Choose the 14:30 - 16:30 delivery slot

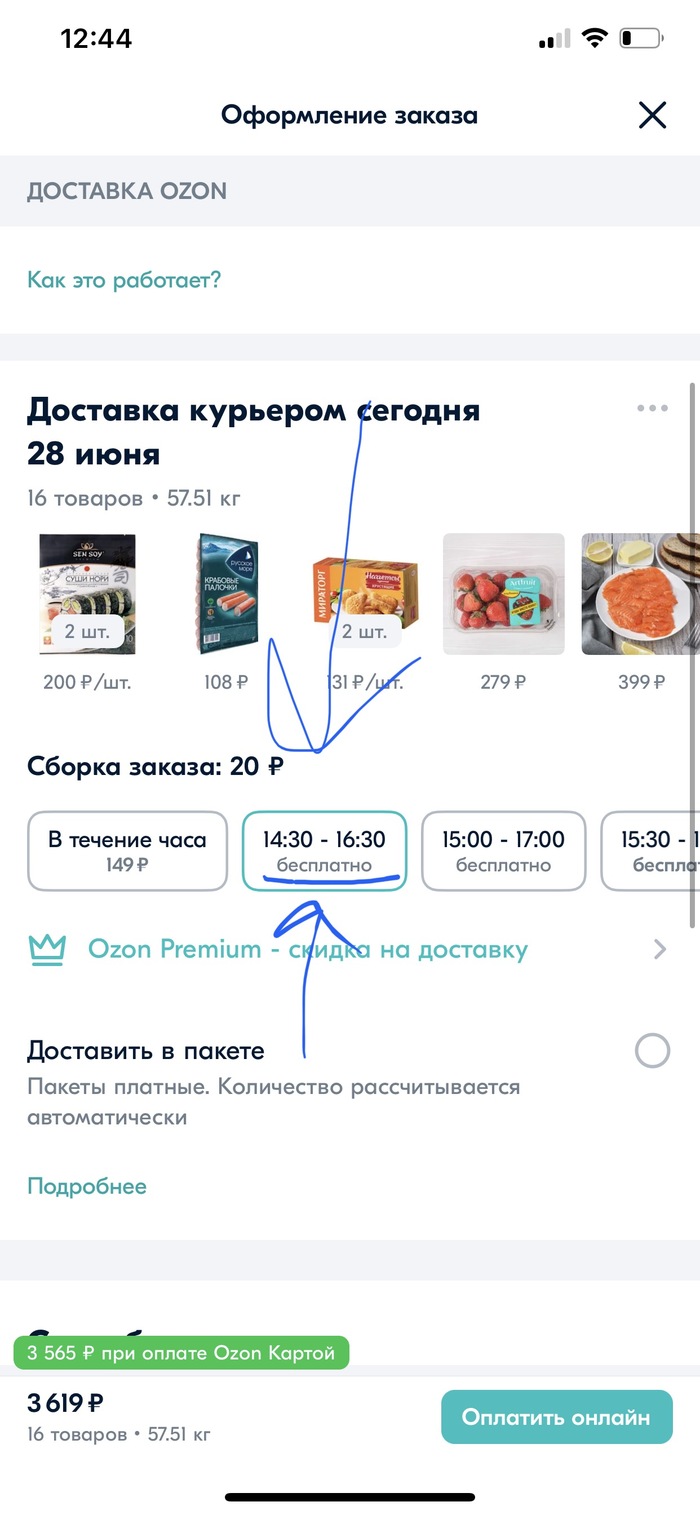(x=324, y=850)
